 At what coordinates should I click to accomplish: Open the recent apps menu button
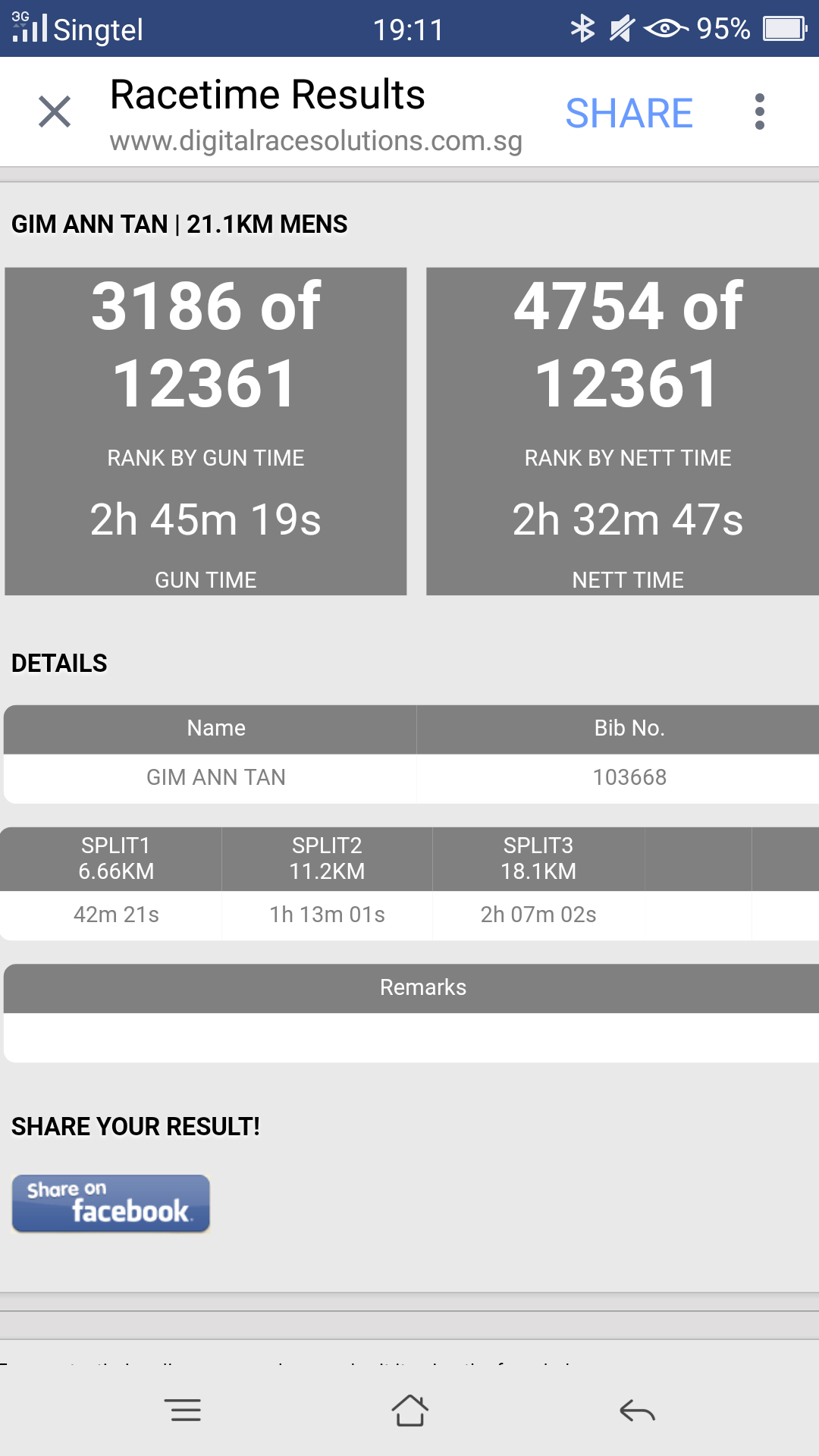[183, 1410]
